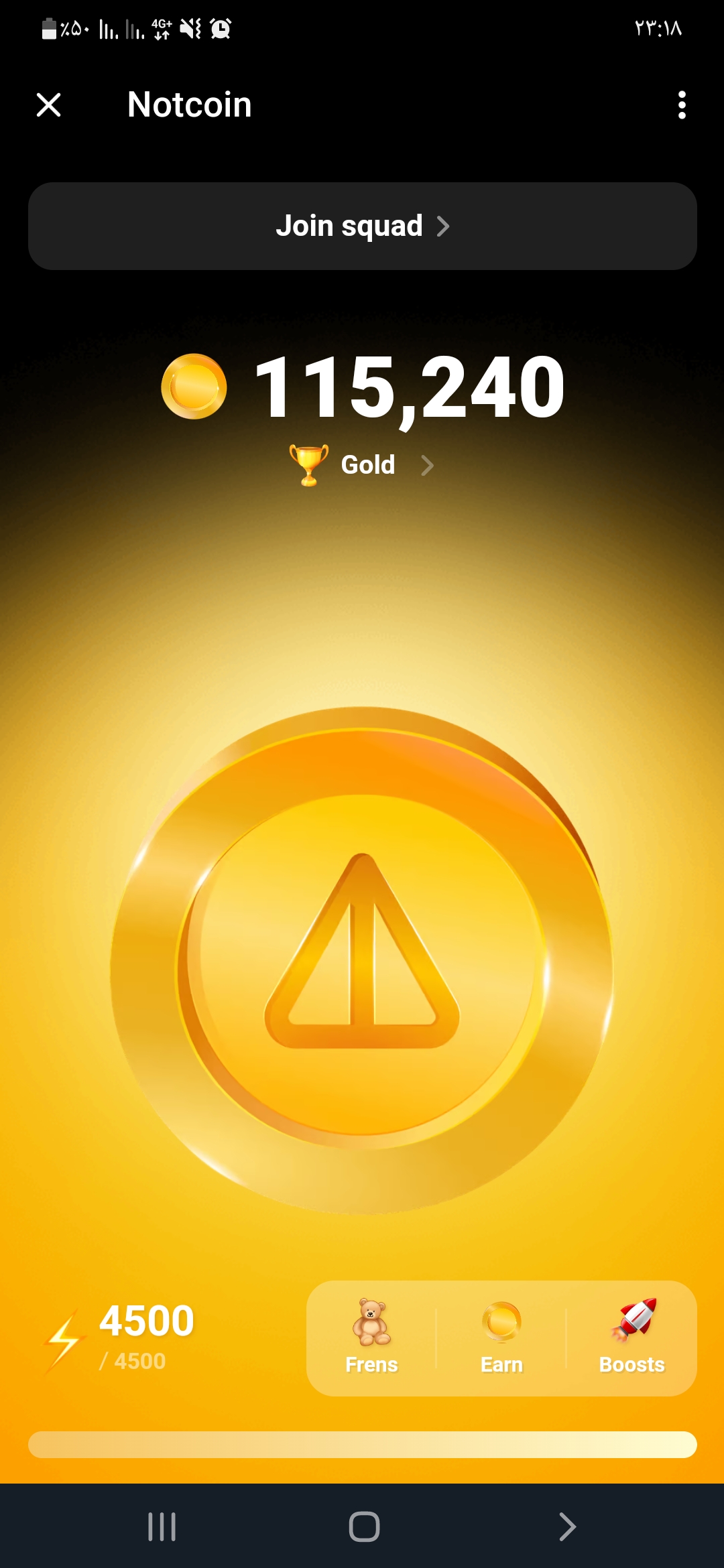The image size is (724, 1568).
Task: Go to the phone home screen
Action: click(364, 1526)
